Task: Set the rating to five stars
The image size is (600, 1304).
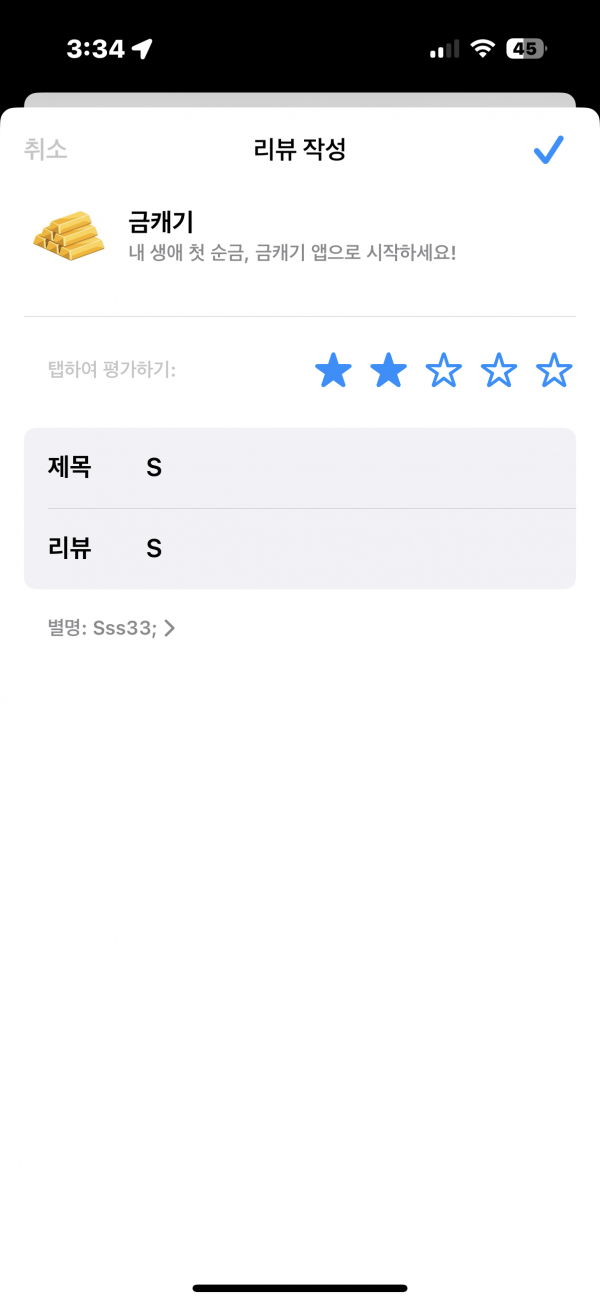Action: [x=553, y=371]
